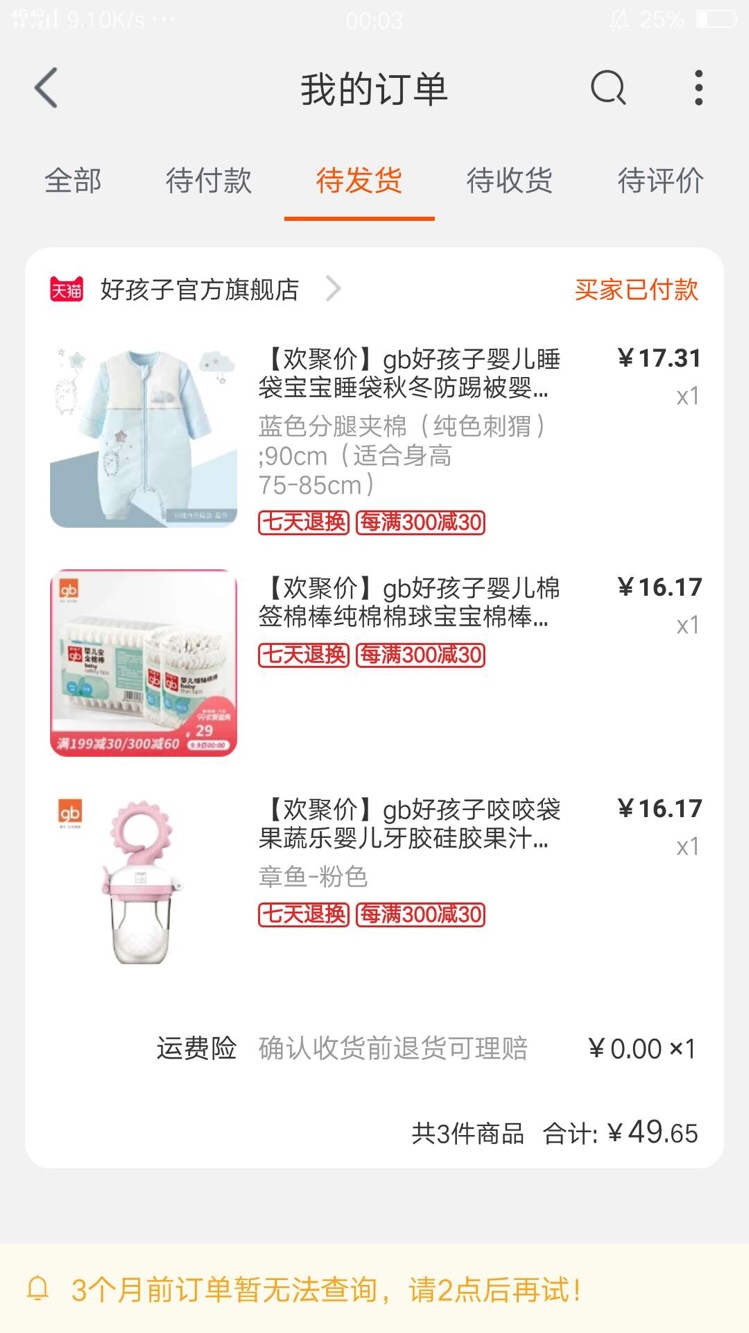749x1333 pixels.
Task: Go back from 我的订单
Action: (x=46, y=89)
